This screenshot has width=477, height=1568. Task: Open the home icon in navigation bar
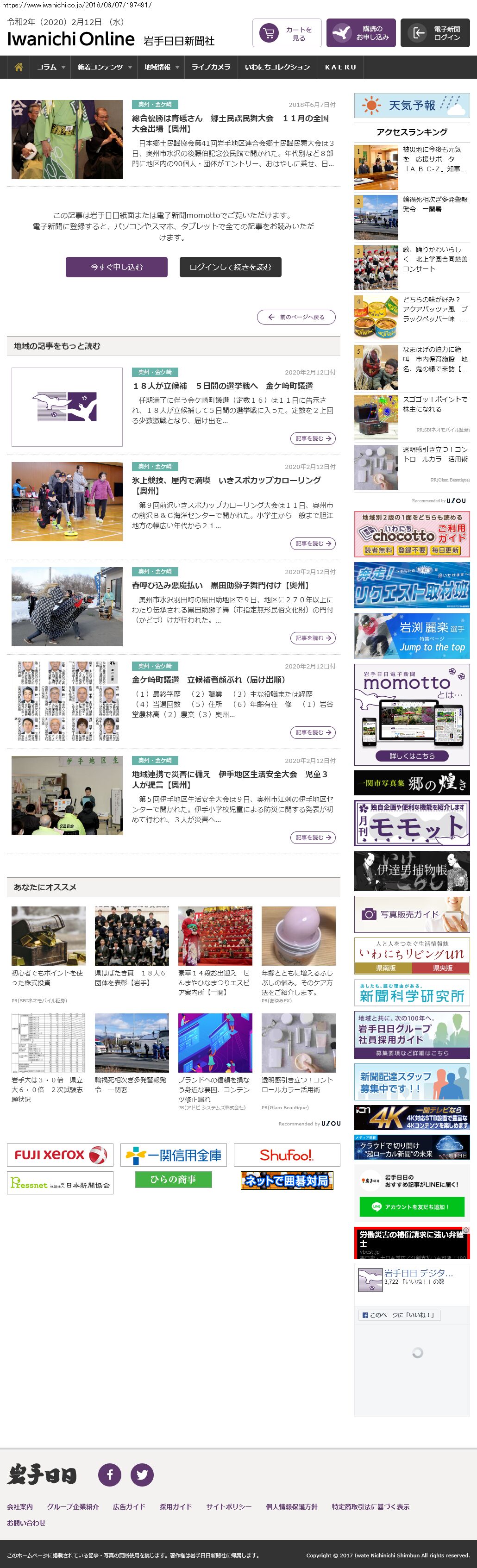pos(19,67)
